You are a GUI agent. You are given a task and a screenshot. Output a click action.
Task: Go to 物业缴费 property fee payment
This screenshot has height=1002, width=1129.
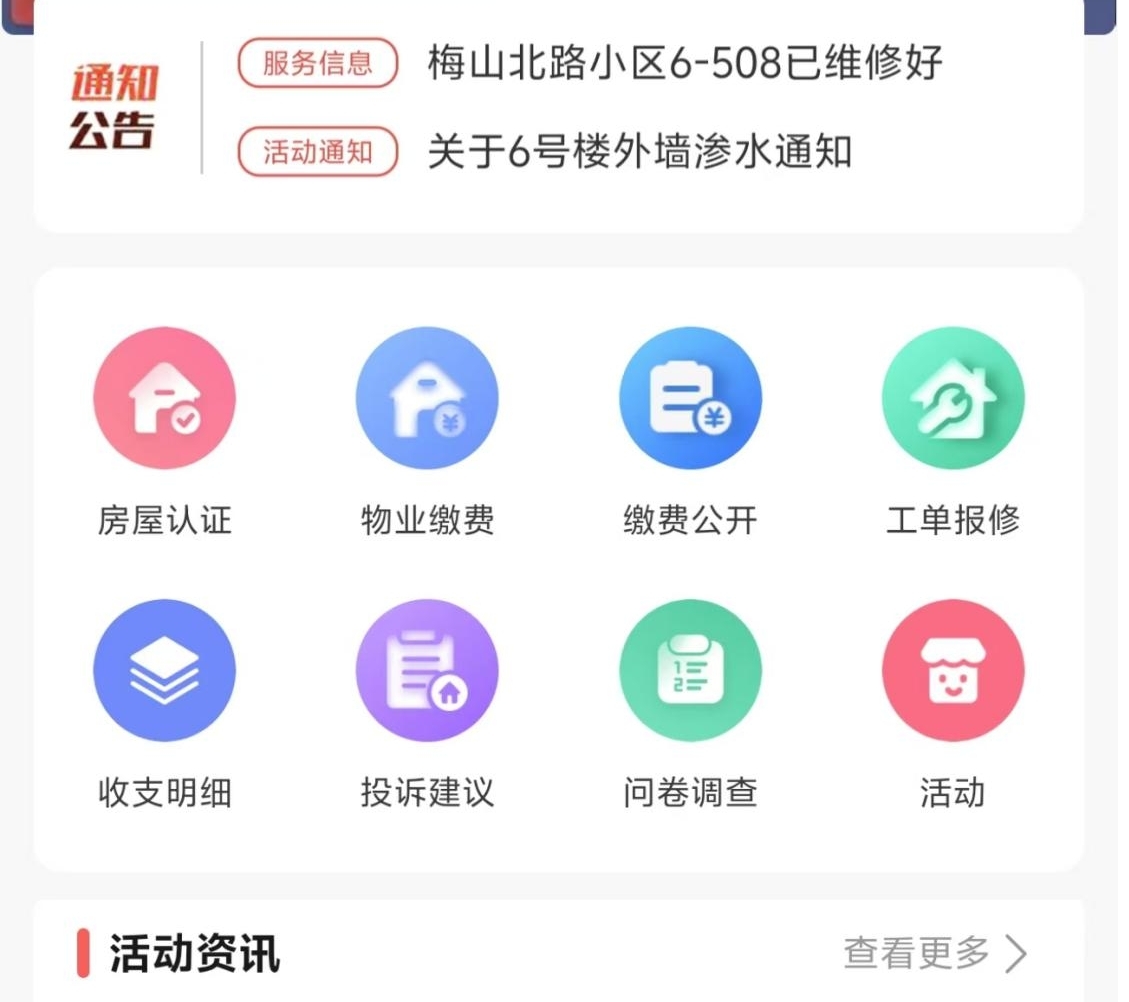427,398
